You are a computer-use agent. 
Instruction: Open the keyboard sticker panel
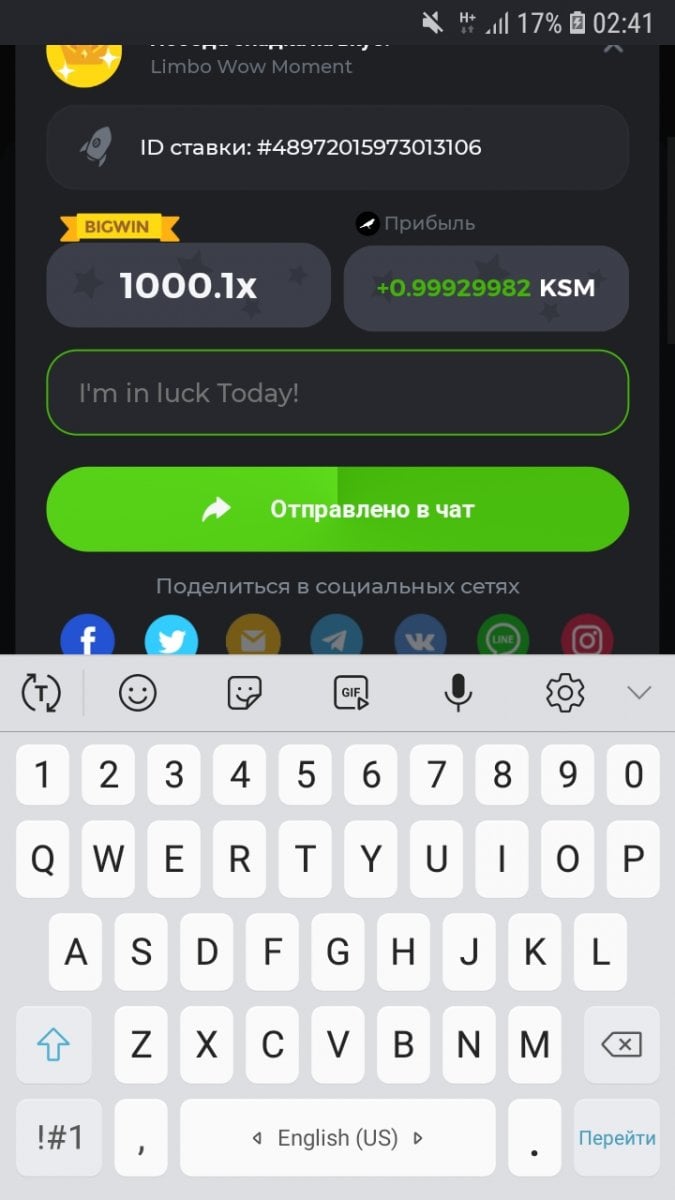(x=244, y=692)
